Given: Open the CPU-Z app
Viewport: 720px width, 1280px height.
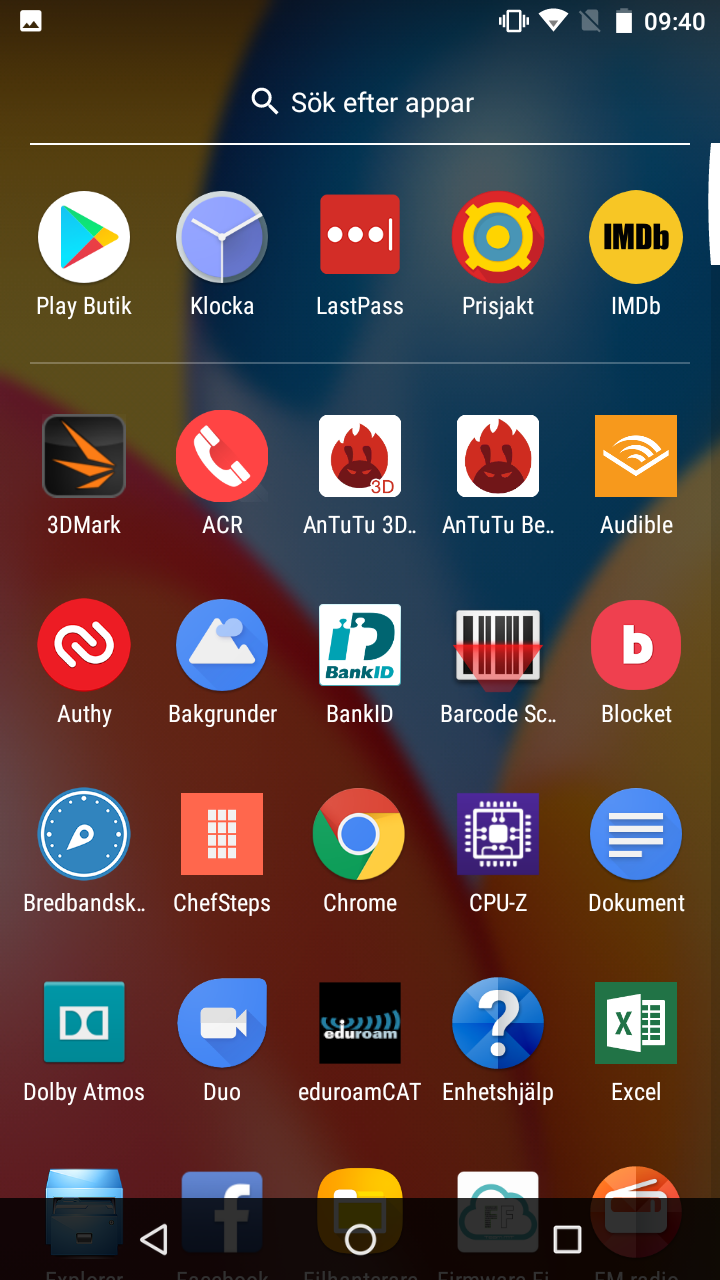Looking at the screenshot, I should point(498,835).
